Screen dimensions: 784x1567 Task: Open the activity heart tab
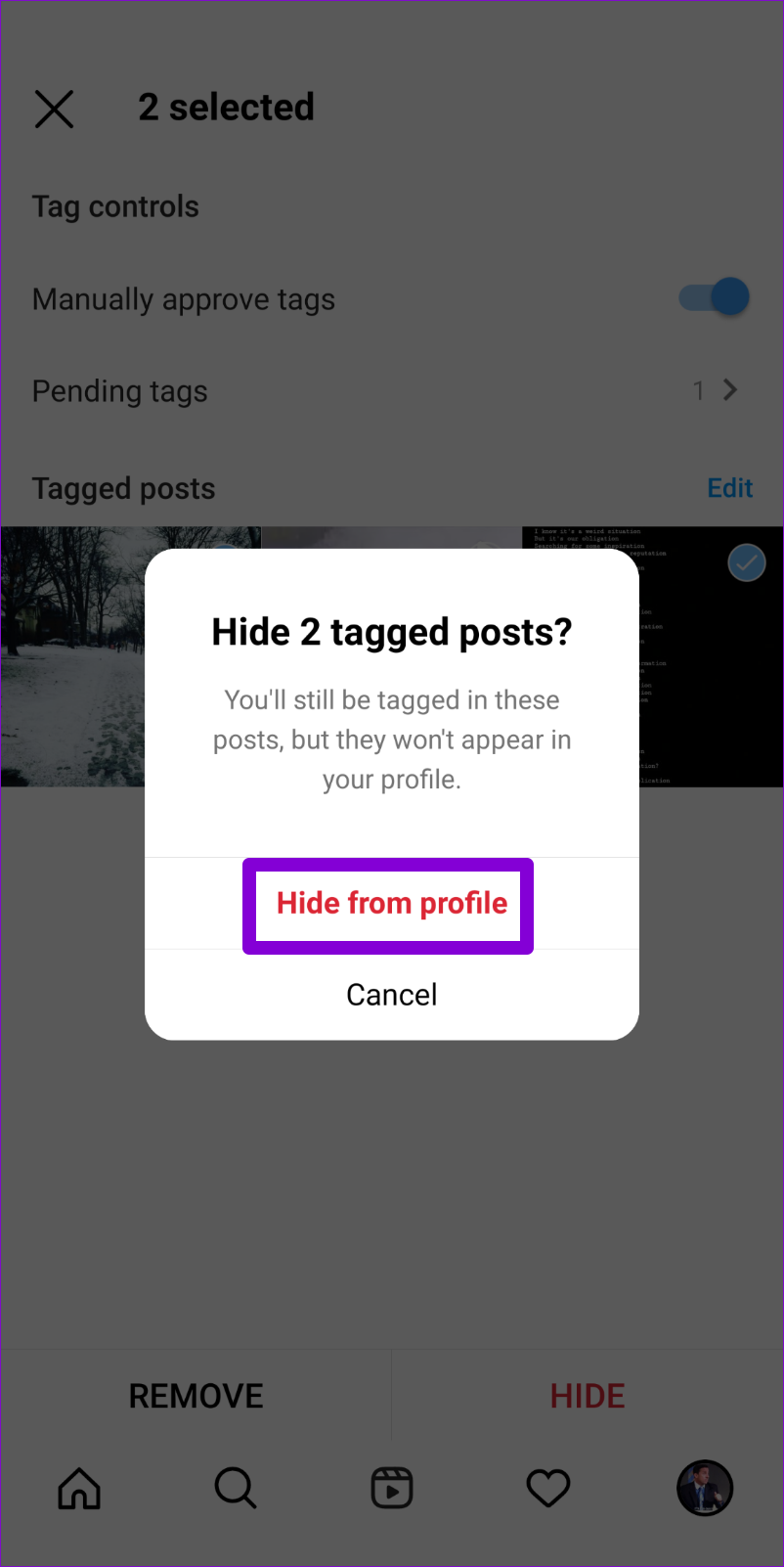tap(548, 1489)
